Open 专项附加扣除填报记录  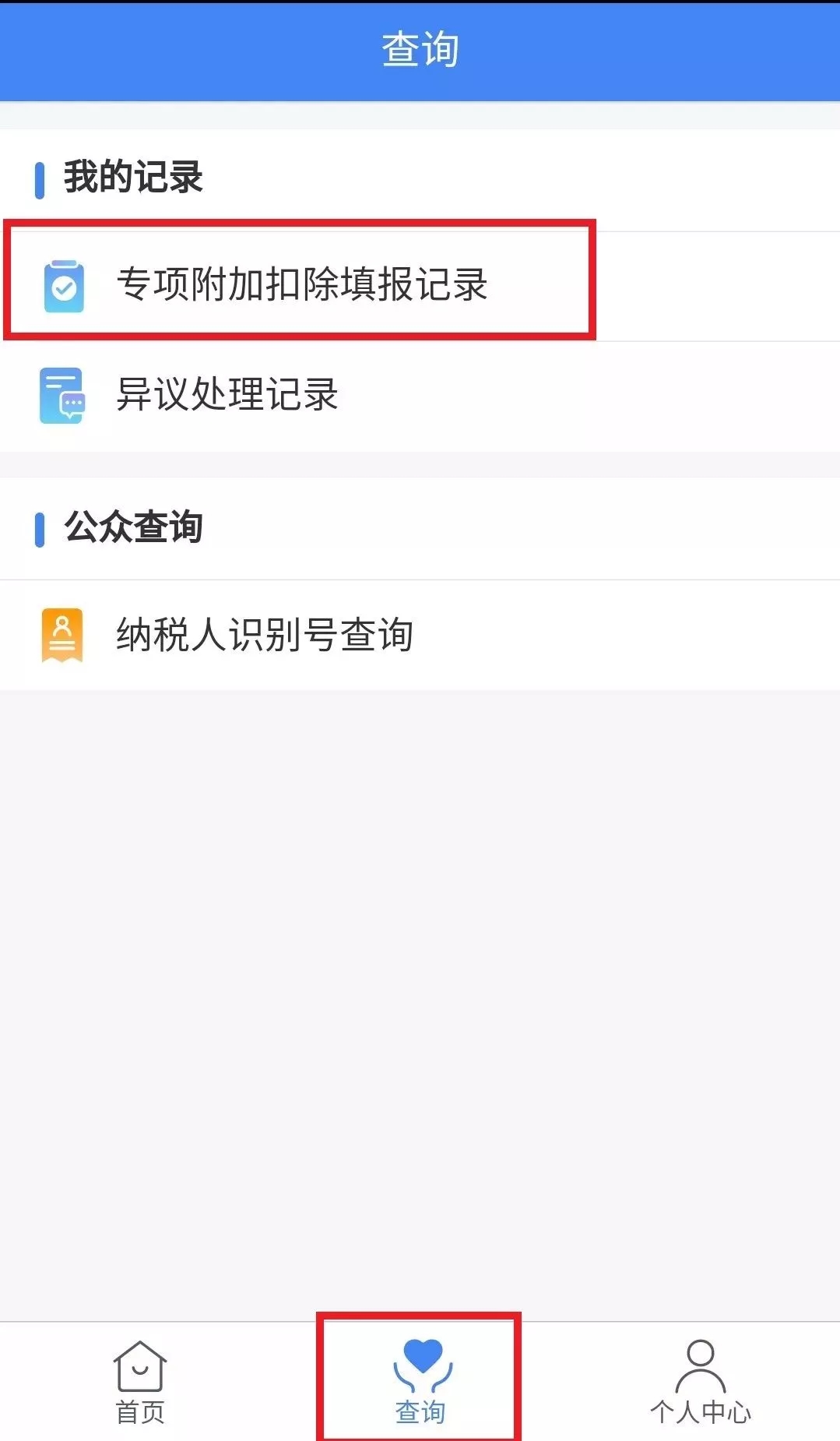point(302,284)
